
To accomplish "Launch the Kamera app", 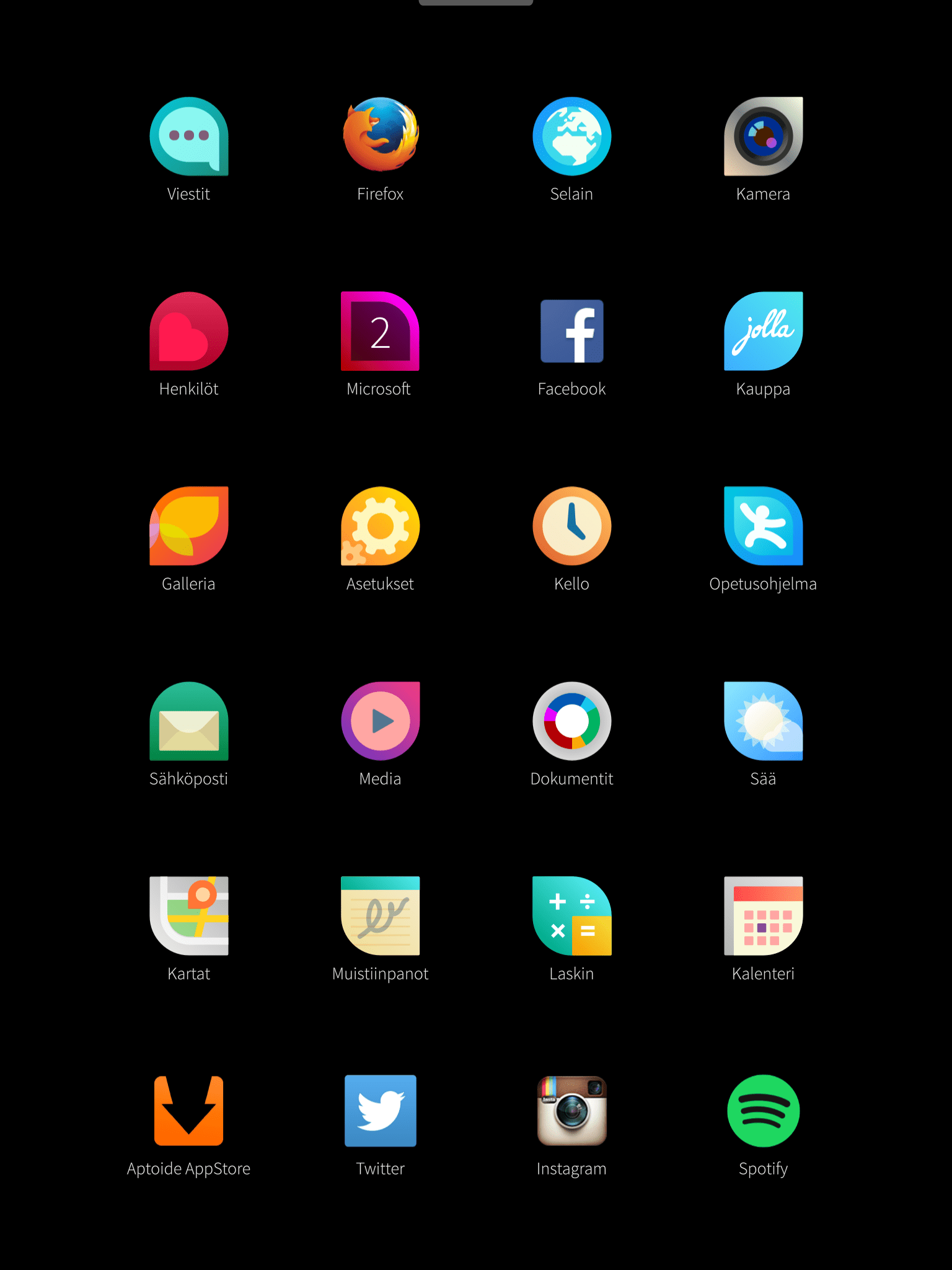I will coord(763,136).
